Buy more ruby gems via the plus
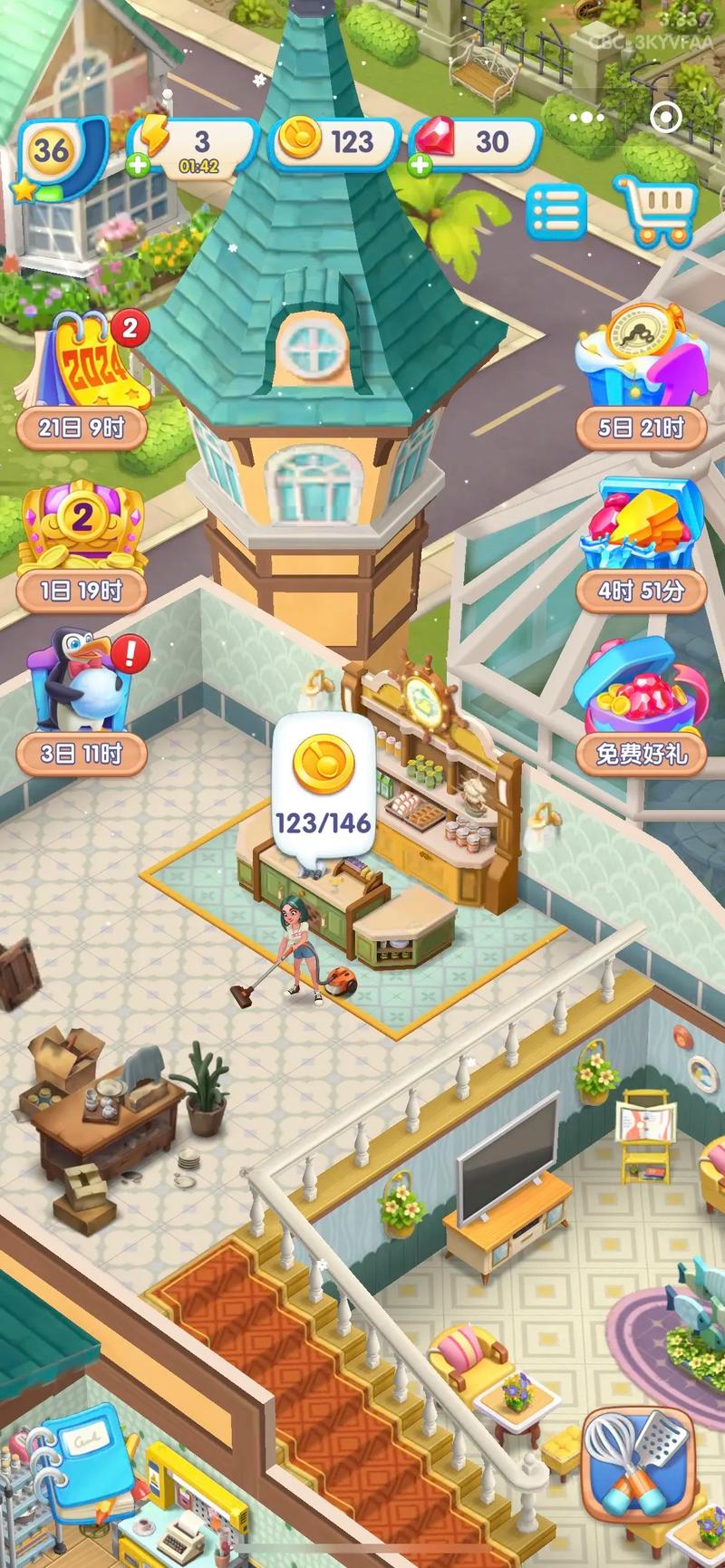The image size is (725, 1568). pos(420,166)
